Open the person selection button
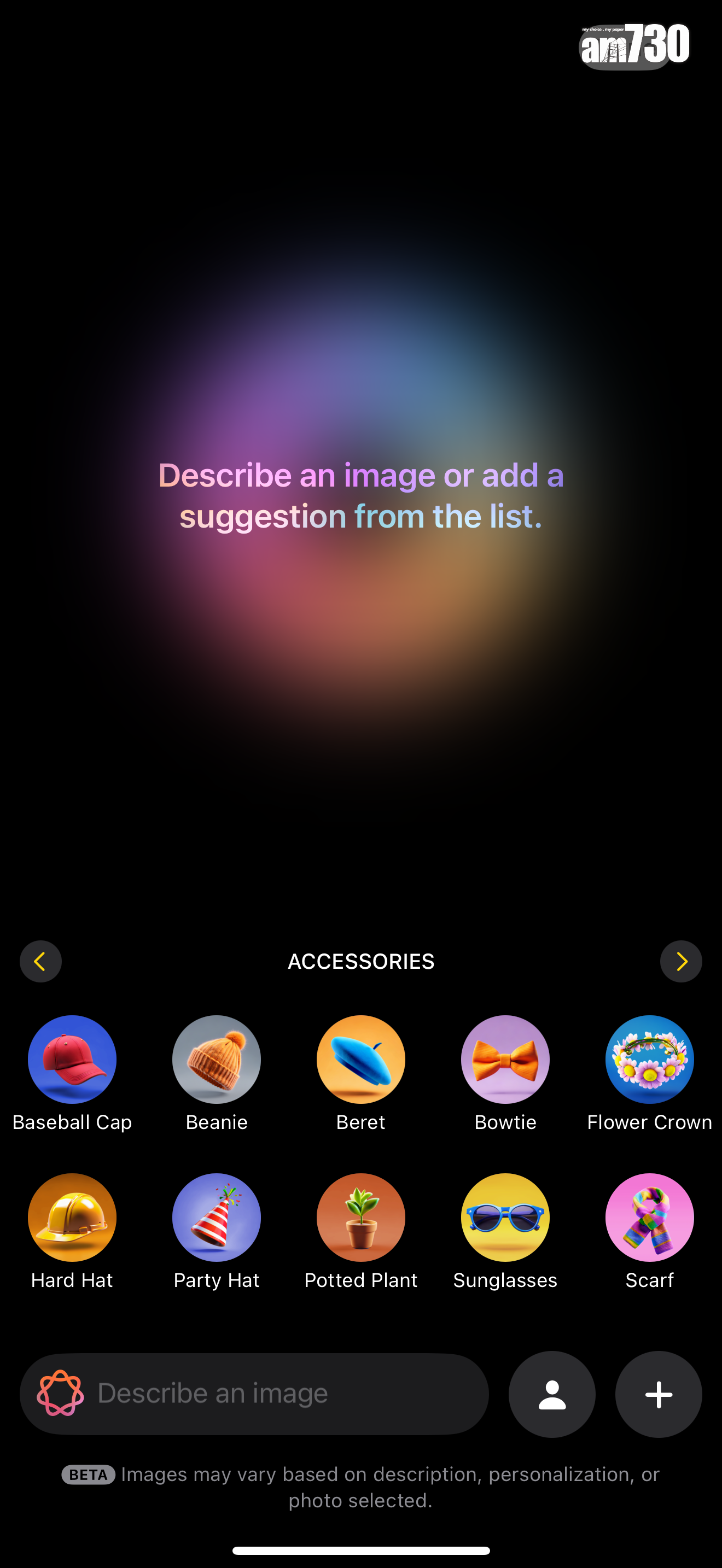The height and width of the screenshot is (1568, 722). [551, 1394]
